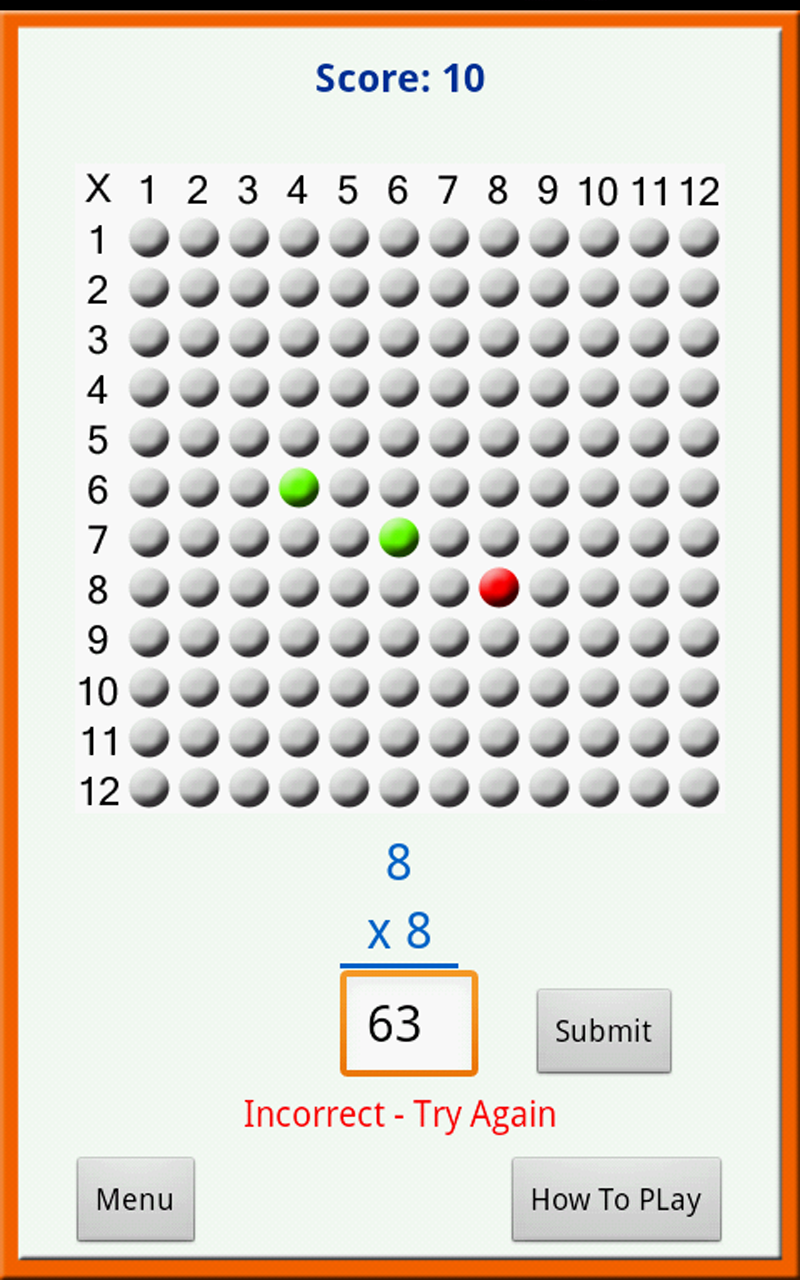Click the Incorrect - Try Again message
800x1280 pixels.
400,1113
